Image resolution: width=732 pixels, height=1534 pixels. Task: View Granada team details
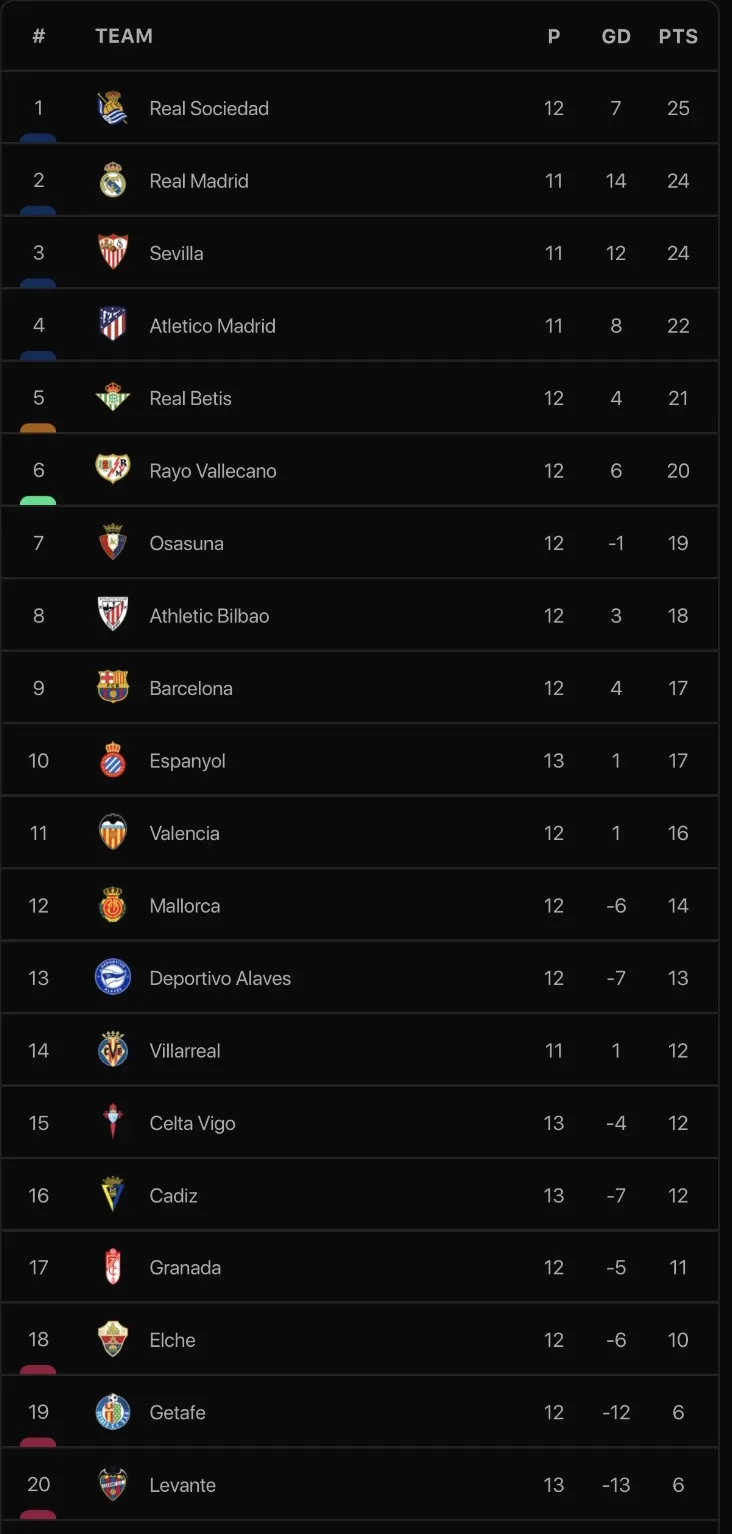tap(185, 1268)
